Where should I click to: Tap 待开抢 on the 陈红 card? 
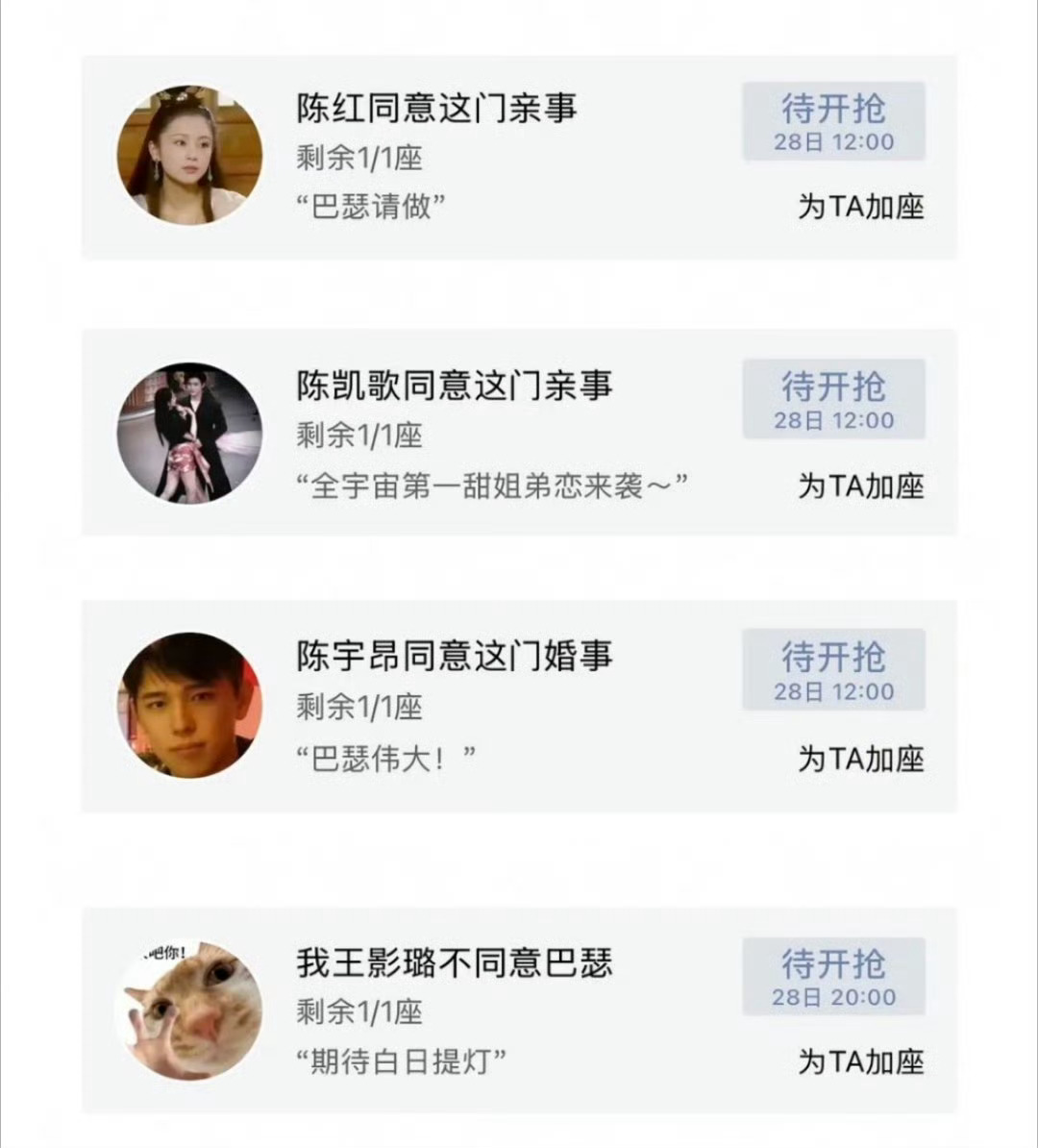pos(832,120)
